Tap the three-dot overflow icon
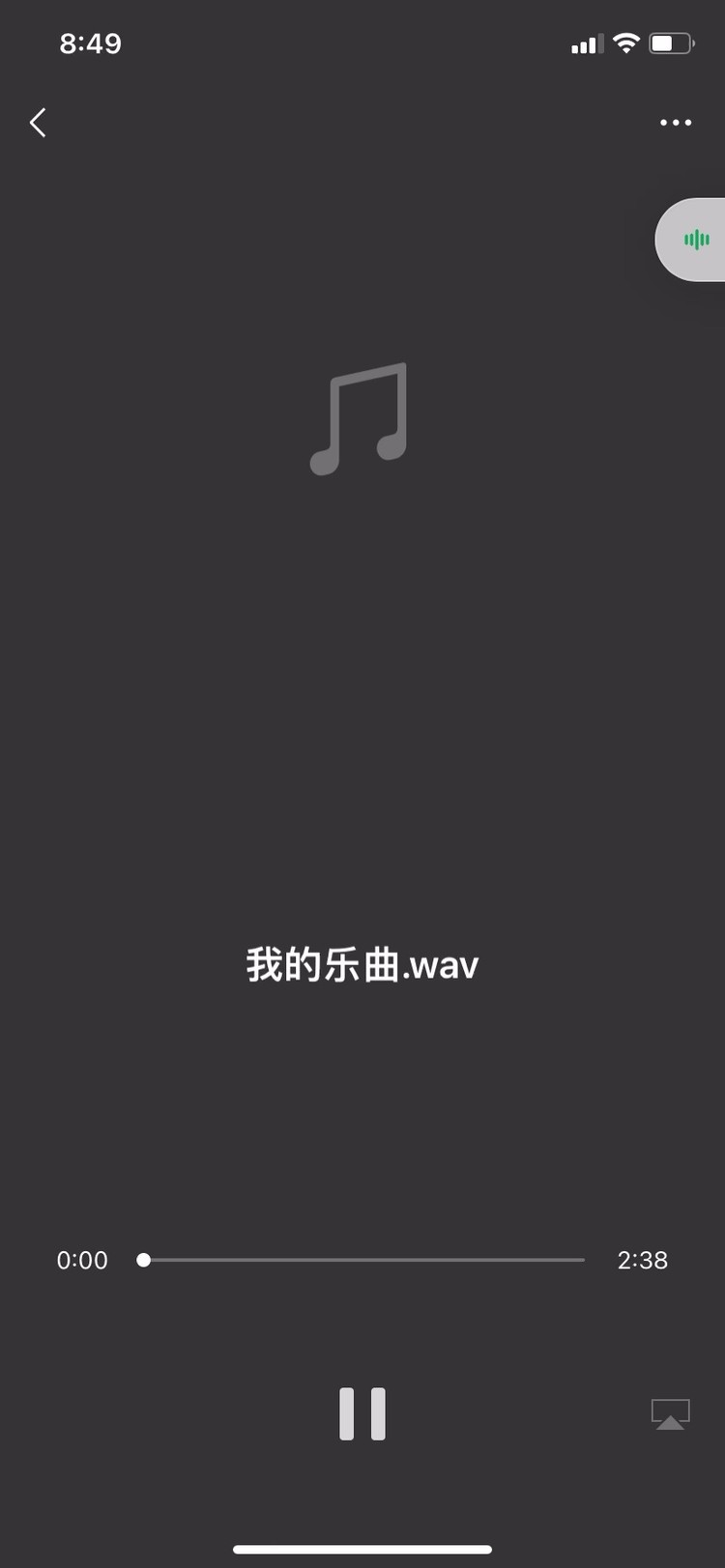 675,122
